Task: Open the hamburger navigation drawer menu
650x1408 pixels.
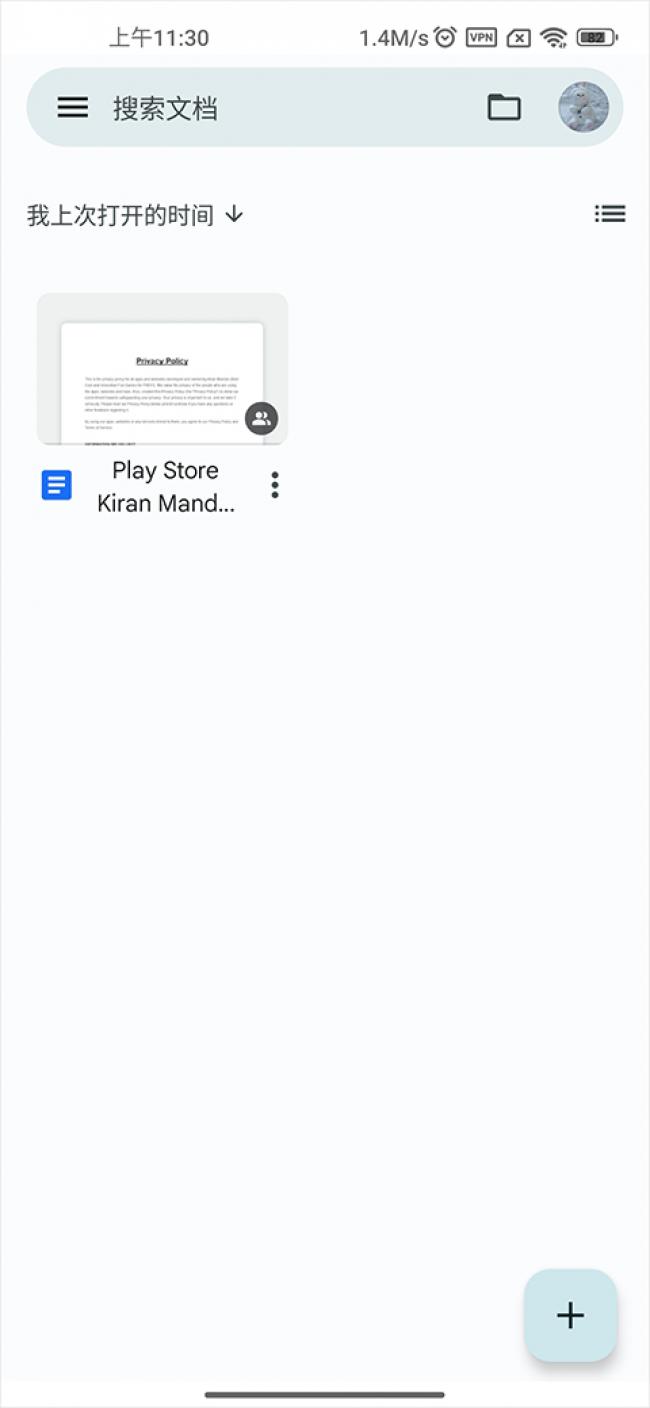Action: tap(72, 108)
